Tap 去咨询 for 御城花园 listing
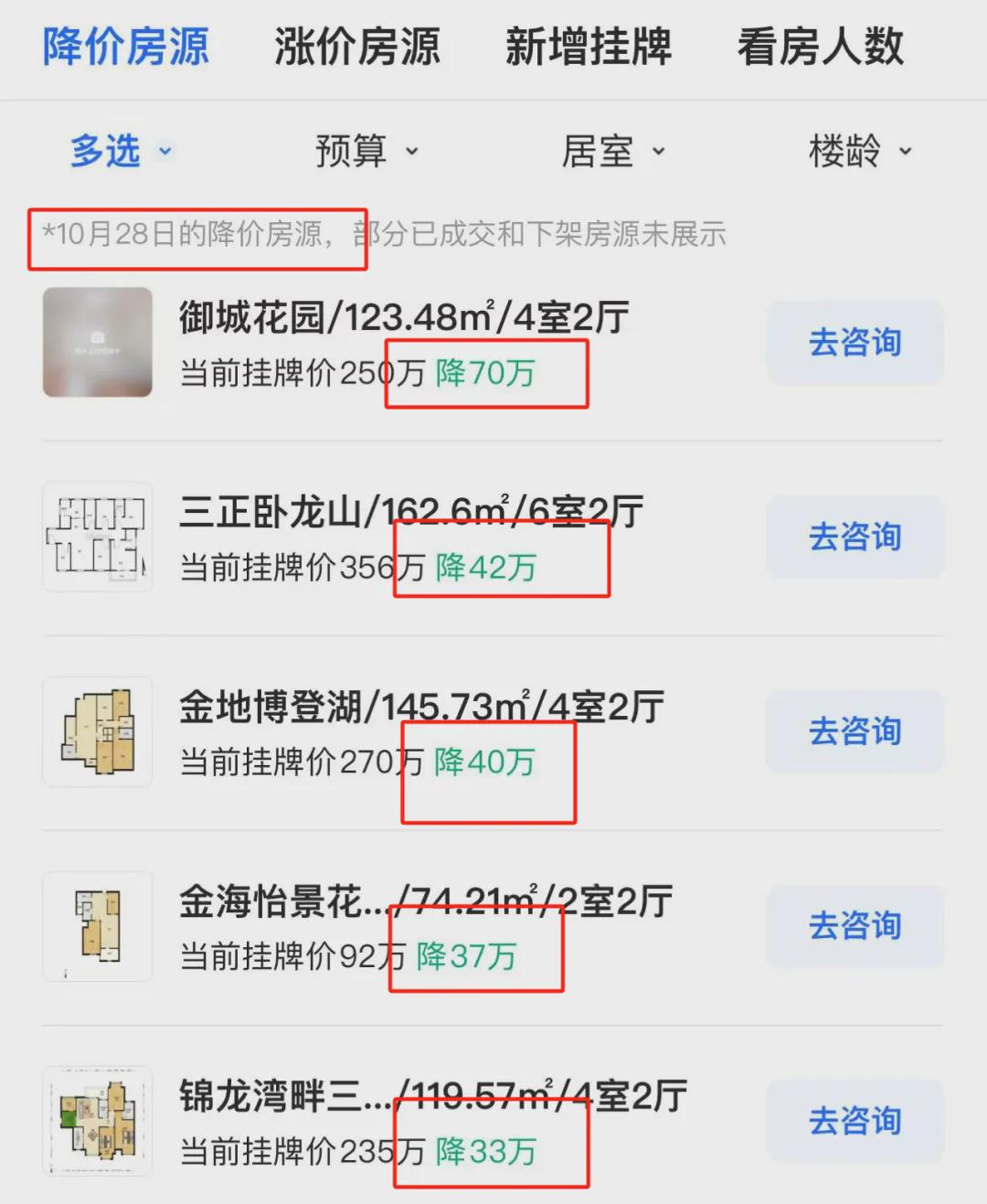The image size is (987, 1204). 854,343
